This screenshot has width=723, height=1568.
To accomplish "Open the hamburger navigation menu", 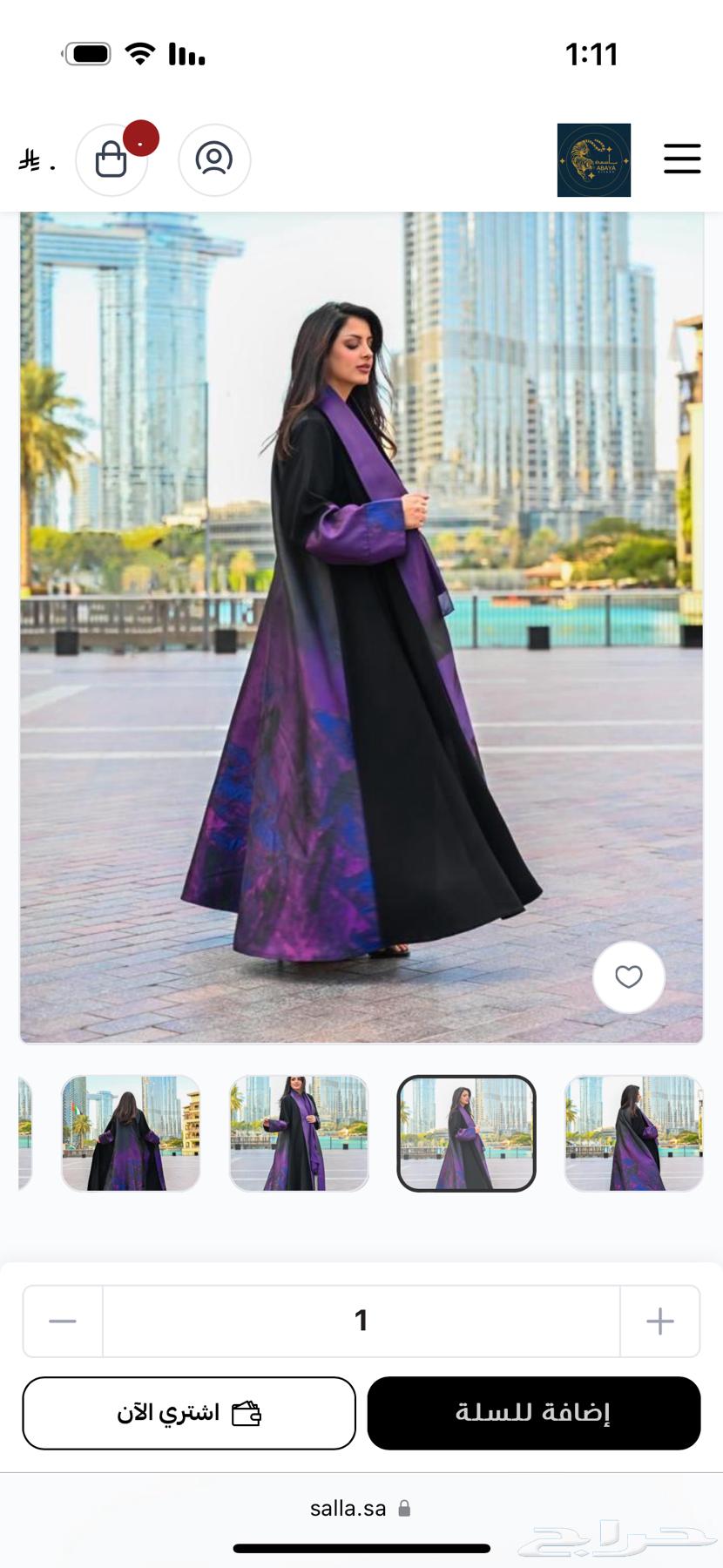I will (682, 159).
